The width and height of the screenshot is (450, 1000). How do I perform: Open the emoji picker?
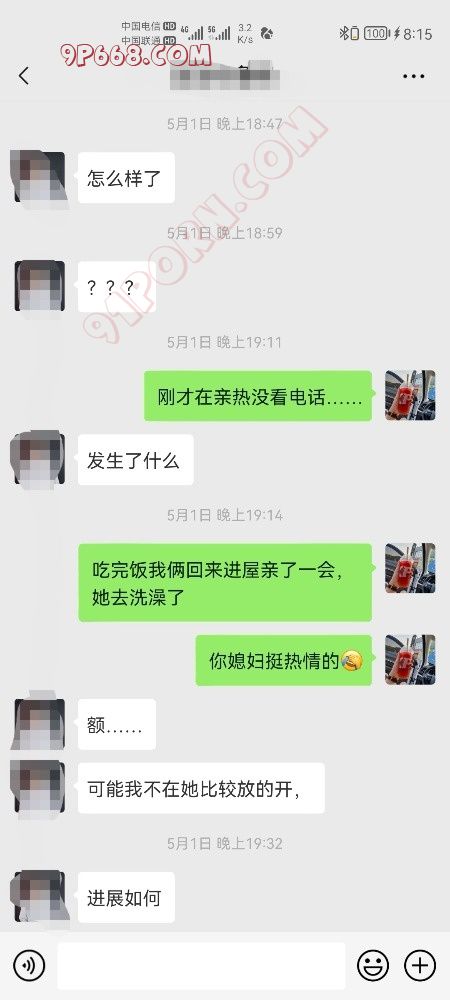373,965
